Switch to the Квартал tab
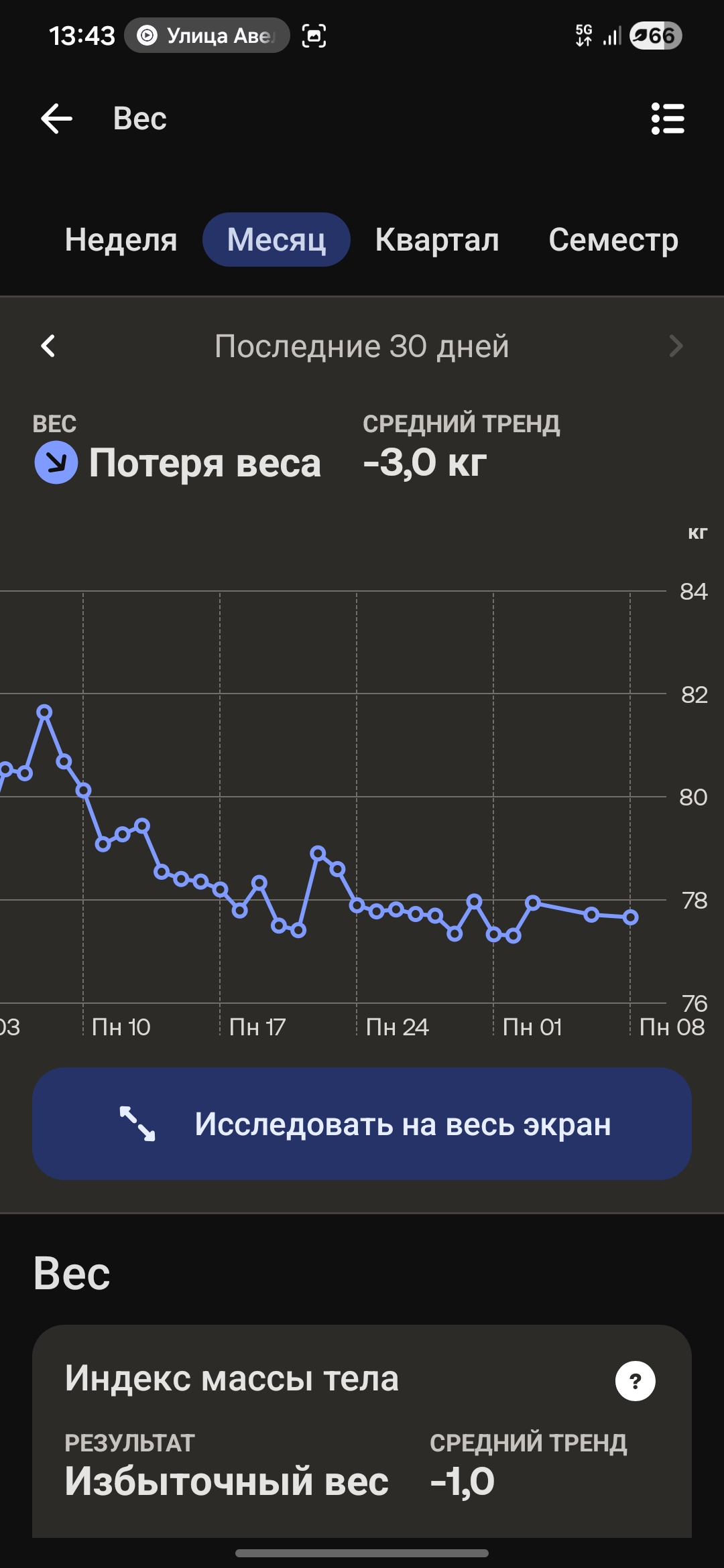 coord(437,239)
